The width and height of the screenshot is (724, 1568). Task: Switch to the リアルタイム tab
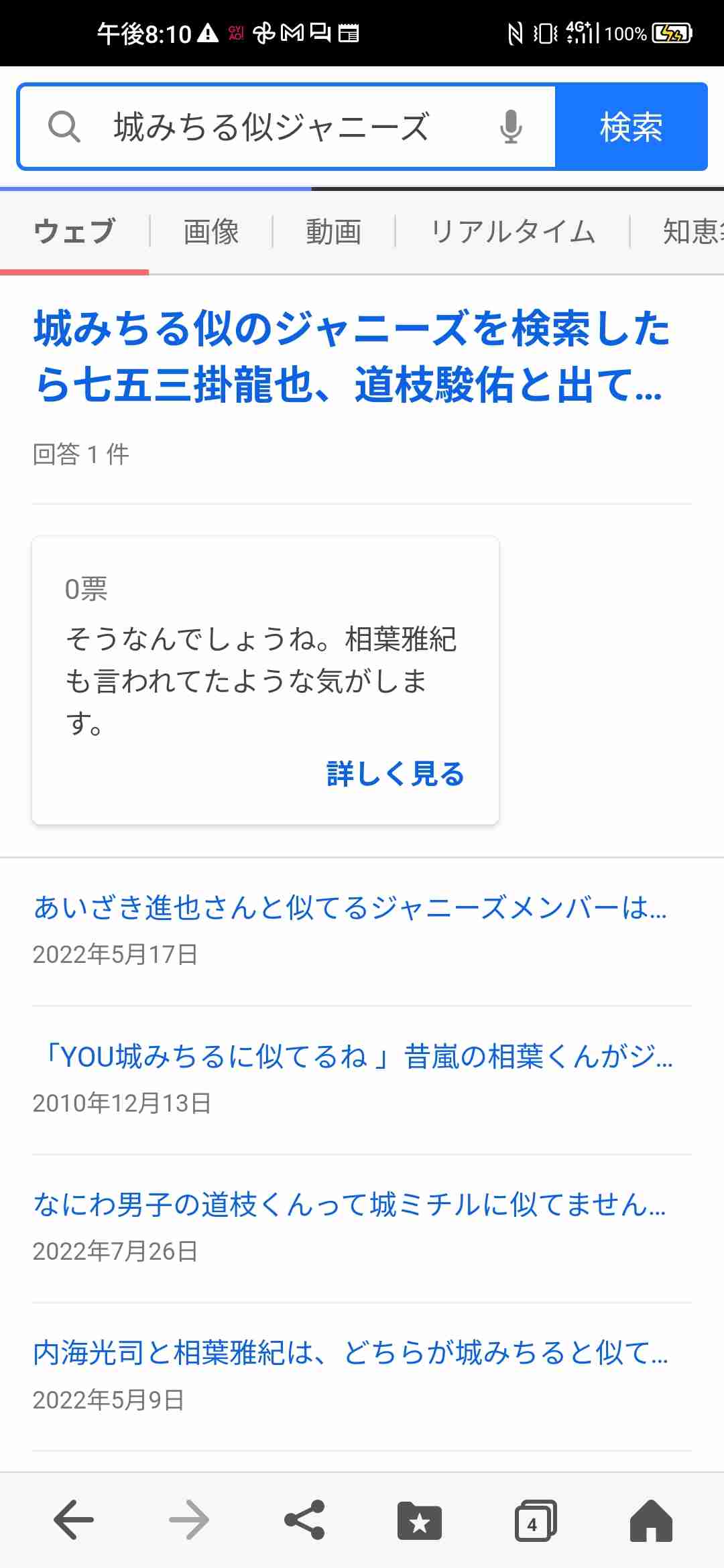513,232
